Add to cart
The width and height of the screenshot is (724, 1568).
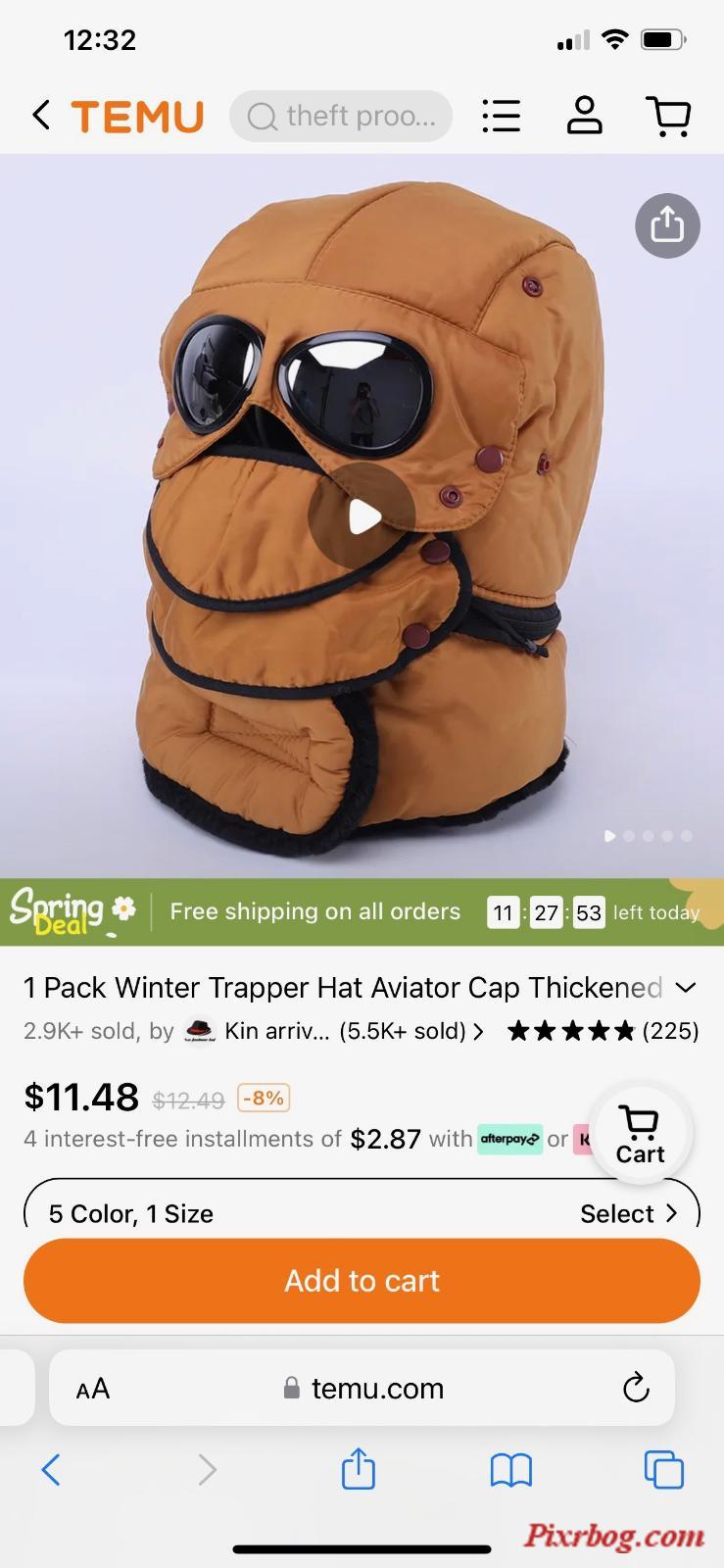click(x=362, y=1281)
